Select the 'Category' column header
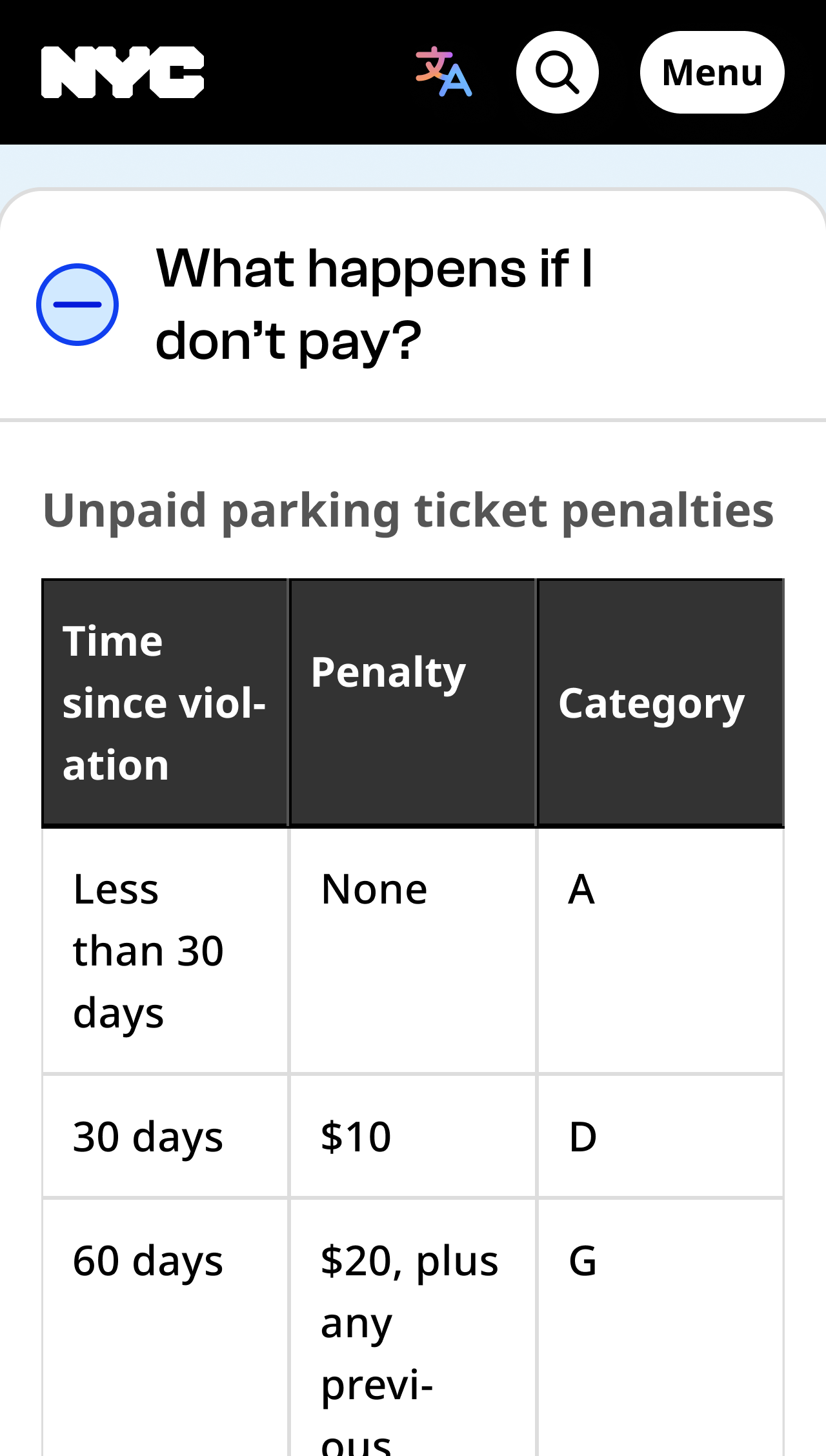This screenshot has width=826, height=1456. coord(651,703)
